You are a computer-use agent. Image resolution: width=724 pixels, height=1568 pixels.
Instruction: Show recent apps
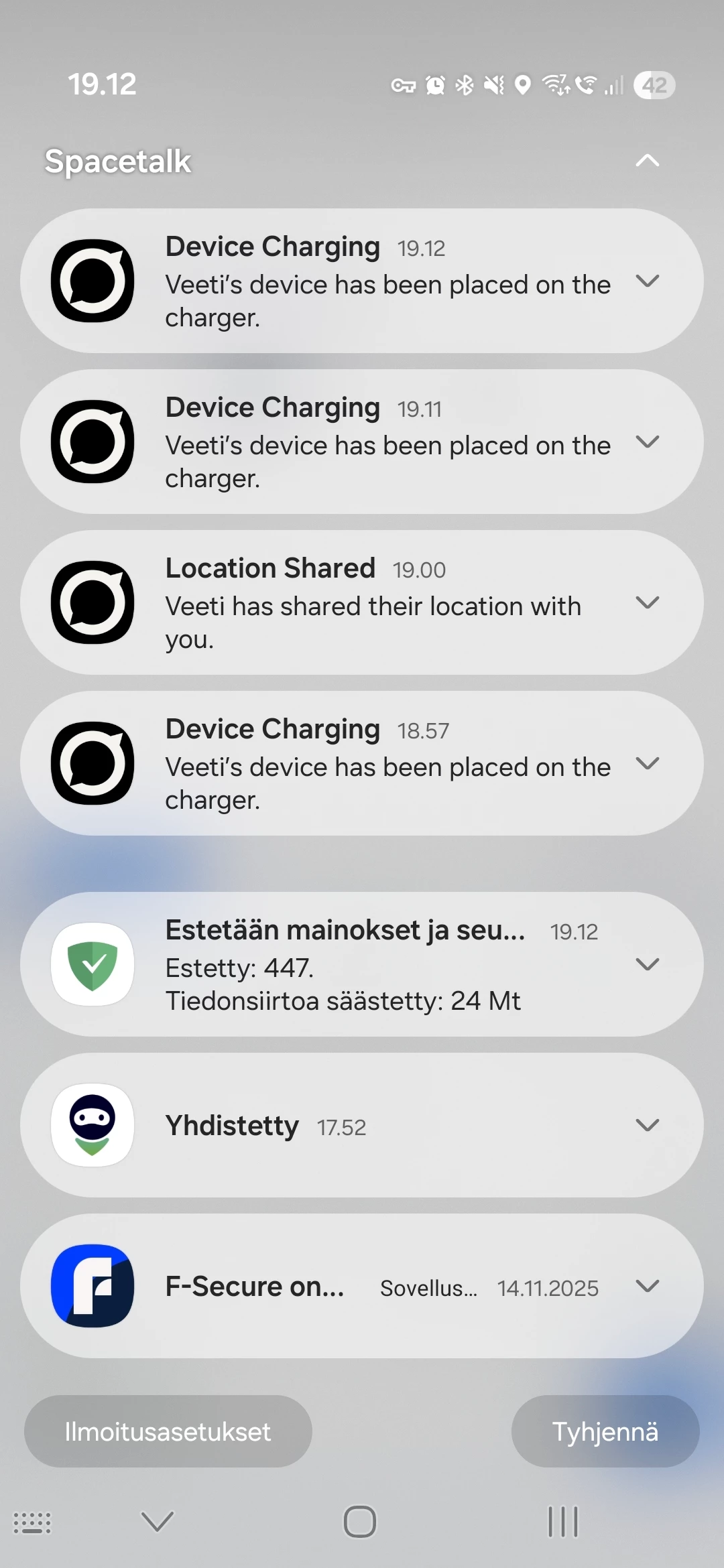click(563, 1521)
